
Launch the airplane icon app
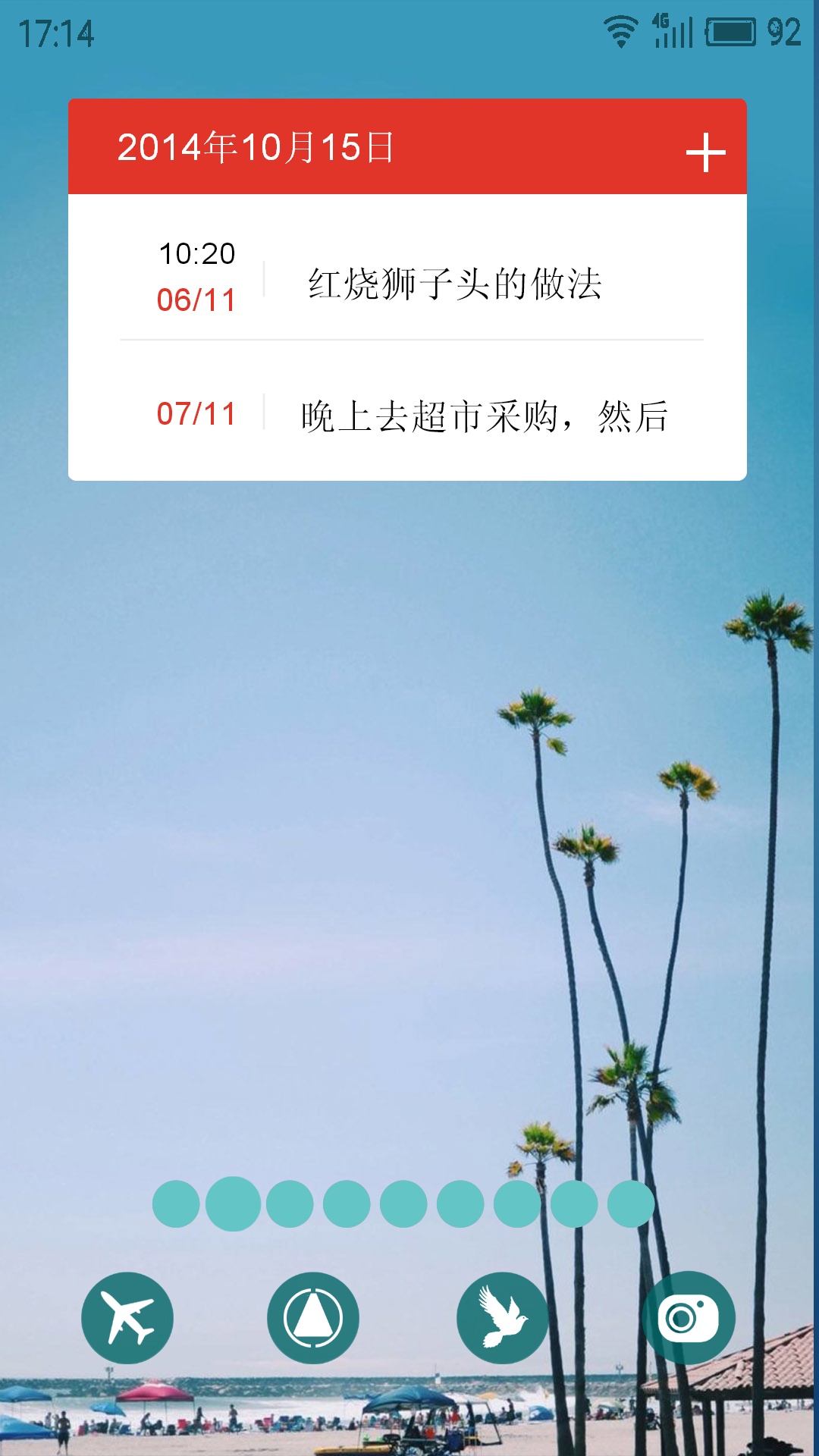[x=127, y=1318]
